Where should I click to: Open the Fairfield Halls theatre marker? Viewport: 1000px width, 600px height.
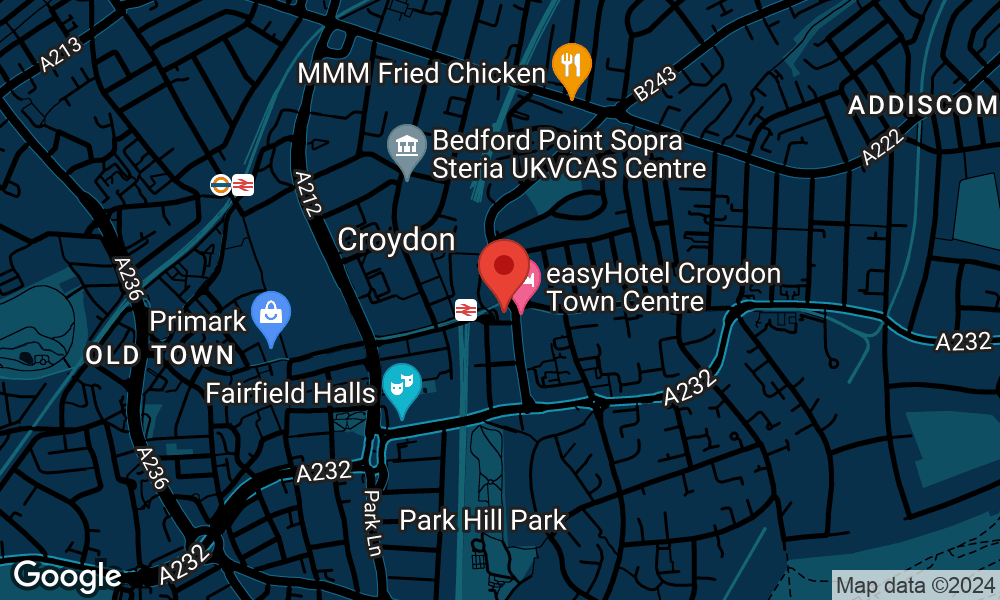click(x=402, y=385)
